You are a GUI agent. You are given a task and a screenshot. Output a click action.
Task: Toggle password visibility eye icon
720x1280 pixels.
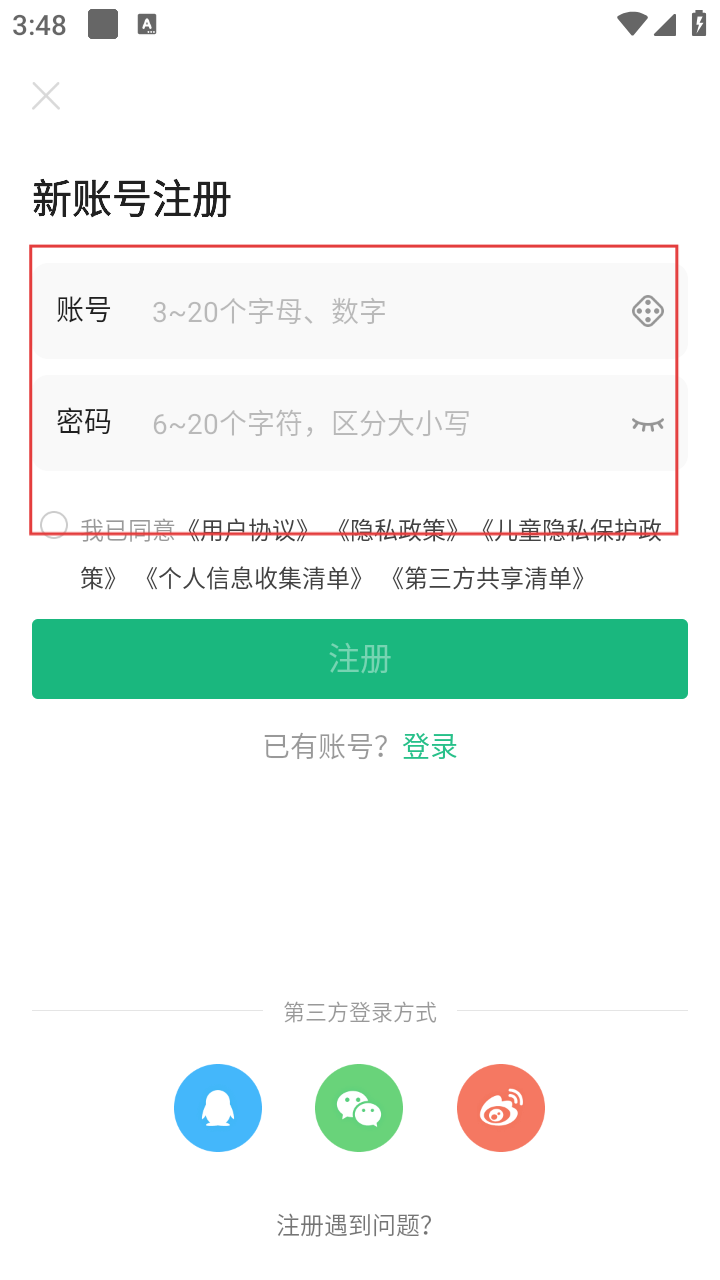pos(648,424)
